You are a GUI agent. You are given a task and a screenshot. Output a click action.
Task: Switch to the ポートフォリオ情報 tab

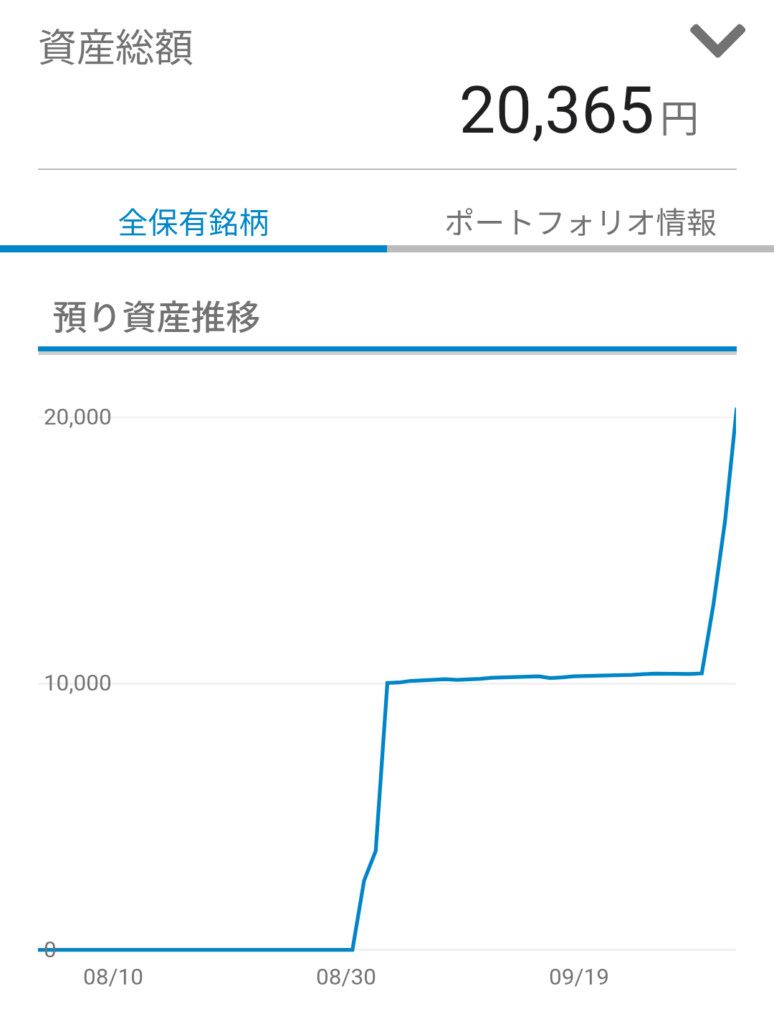(580, 222)
